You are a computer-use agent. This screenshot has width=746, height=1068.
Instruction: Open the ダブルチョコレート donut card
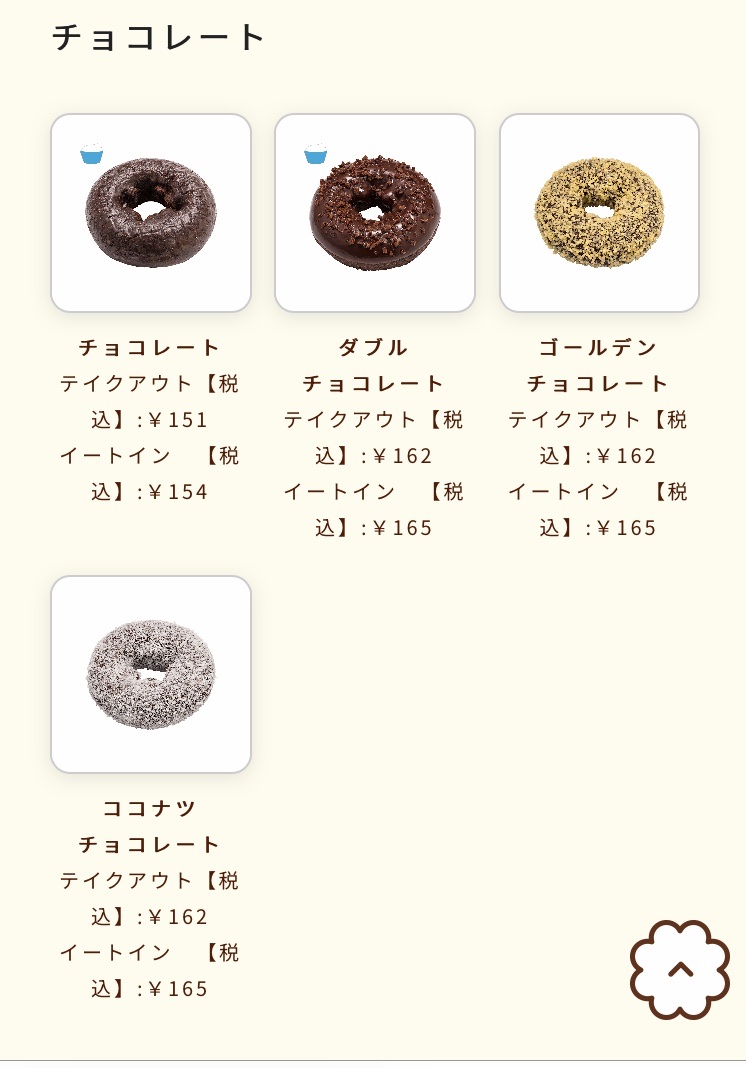point(375,213)
